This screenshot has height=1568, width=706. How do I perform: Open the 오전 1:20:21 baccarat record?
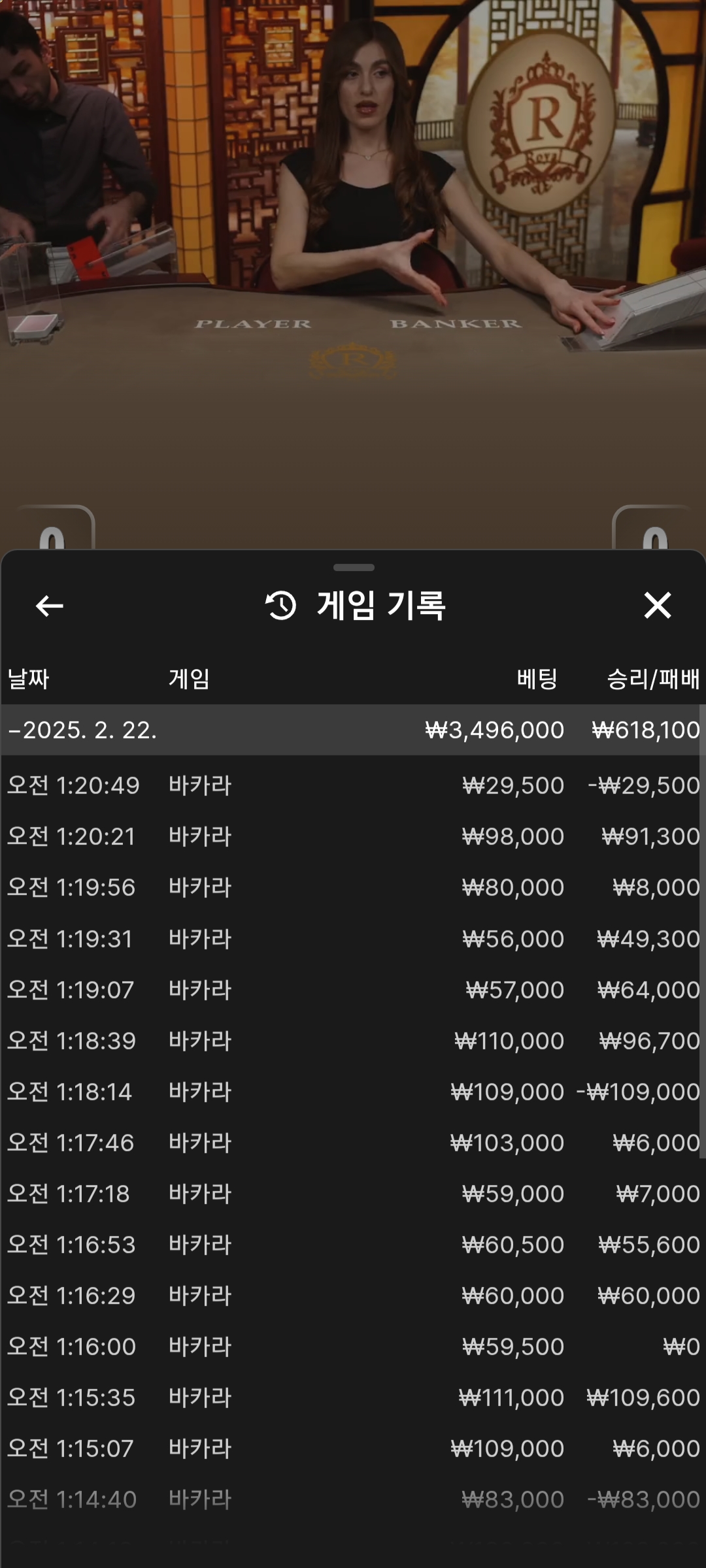(353, 836)
